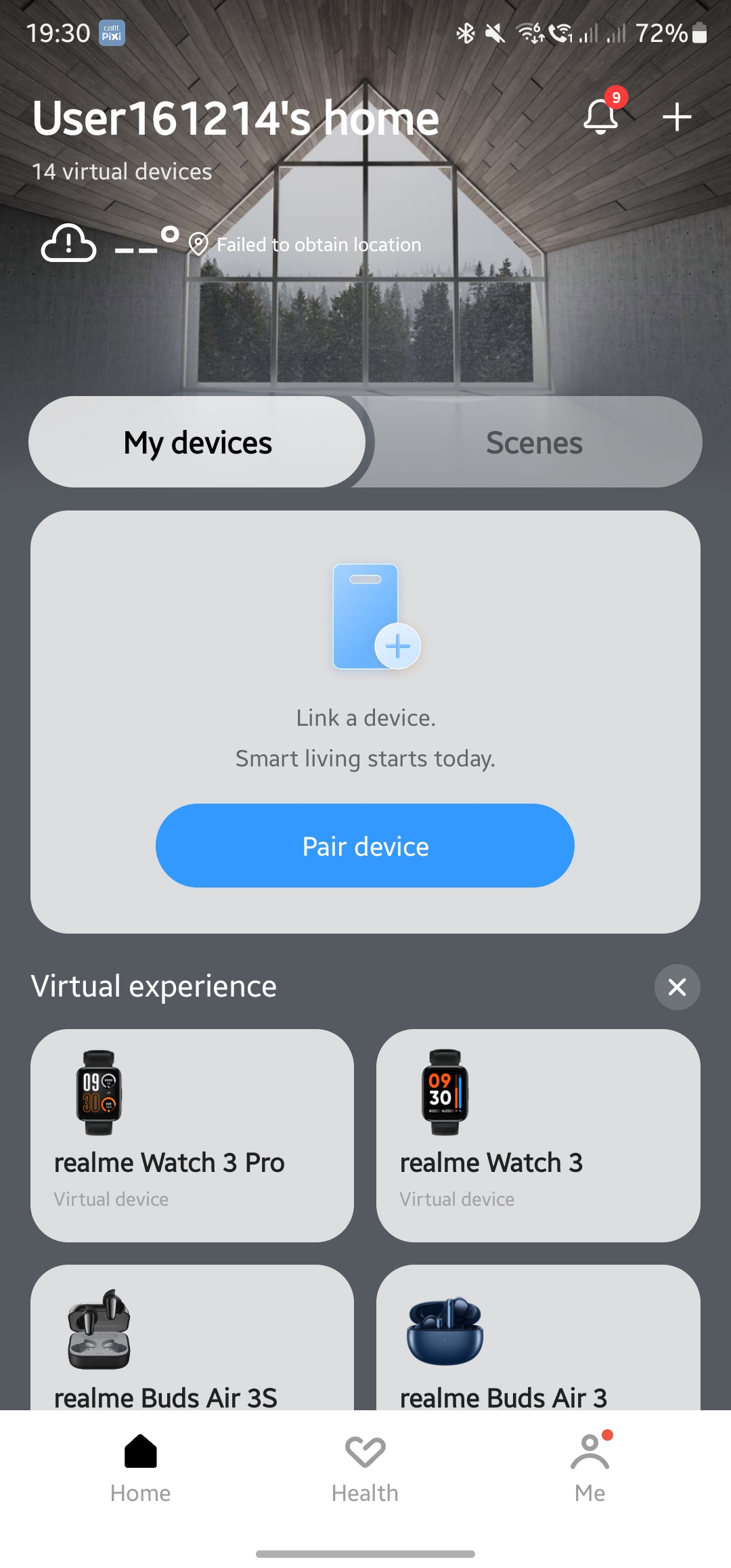Dismiss the Virtual experience section
The image size is (731, 1568).
tap(677, 986)
